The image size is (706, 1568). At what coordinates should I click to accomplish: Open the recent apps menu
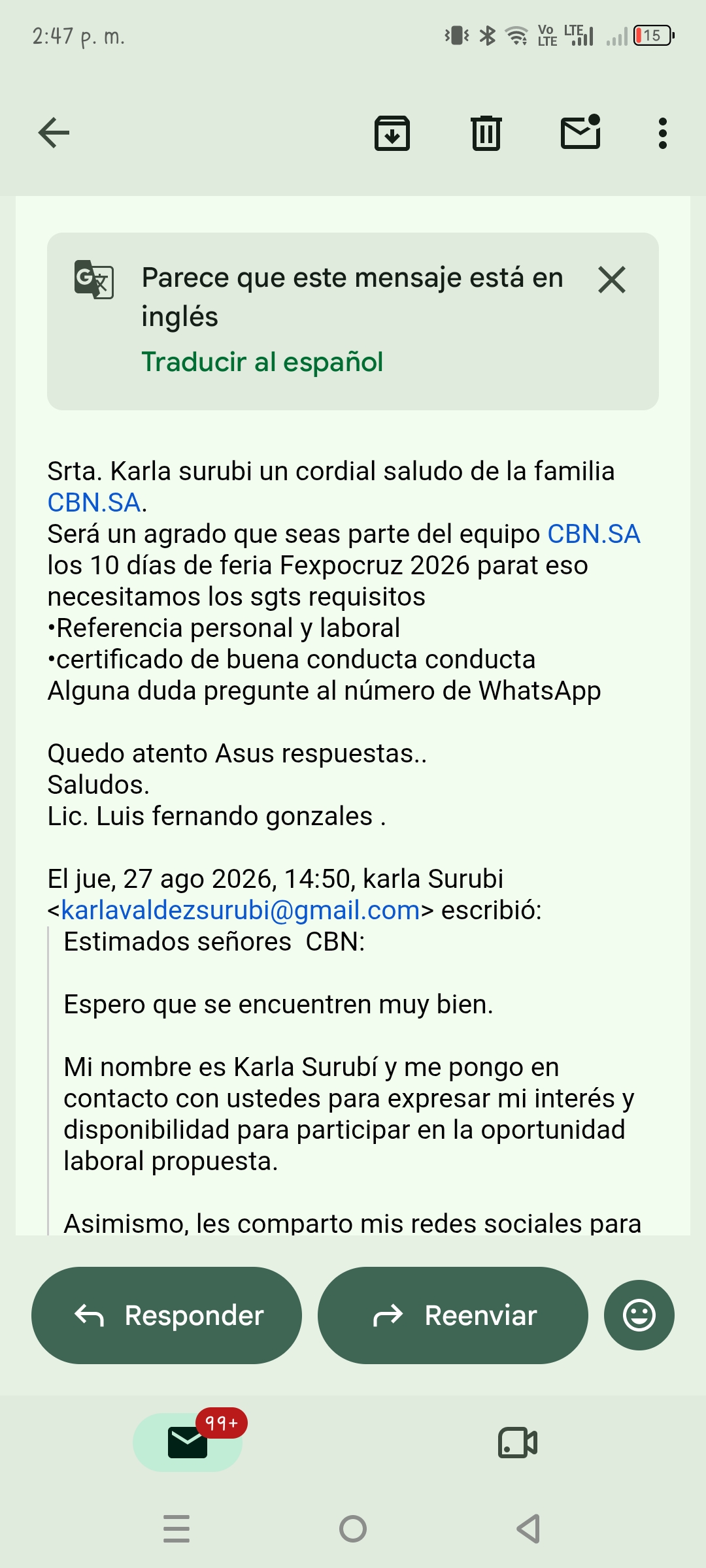point(176,1529)
